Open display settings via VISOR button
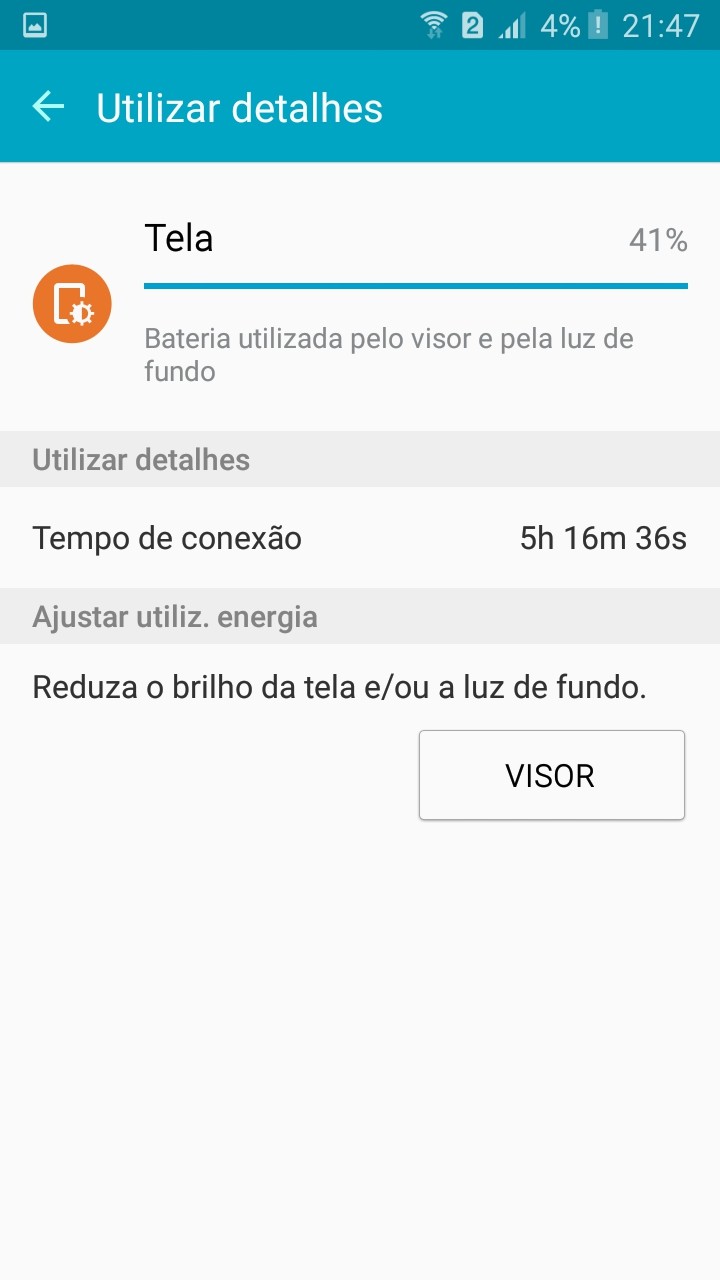The height and width of the screenshot is (1280, 720). (551, 775)
